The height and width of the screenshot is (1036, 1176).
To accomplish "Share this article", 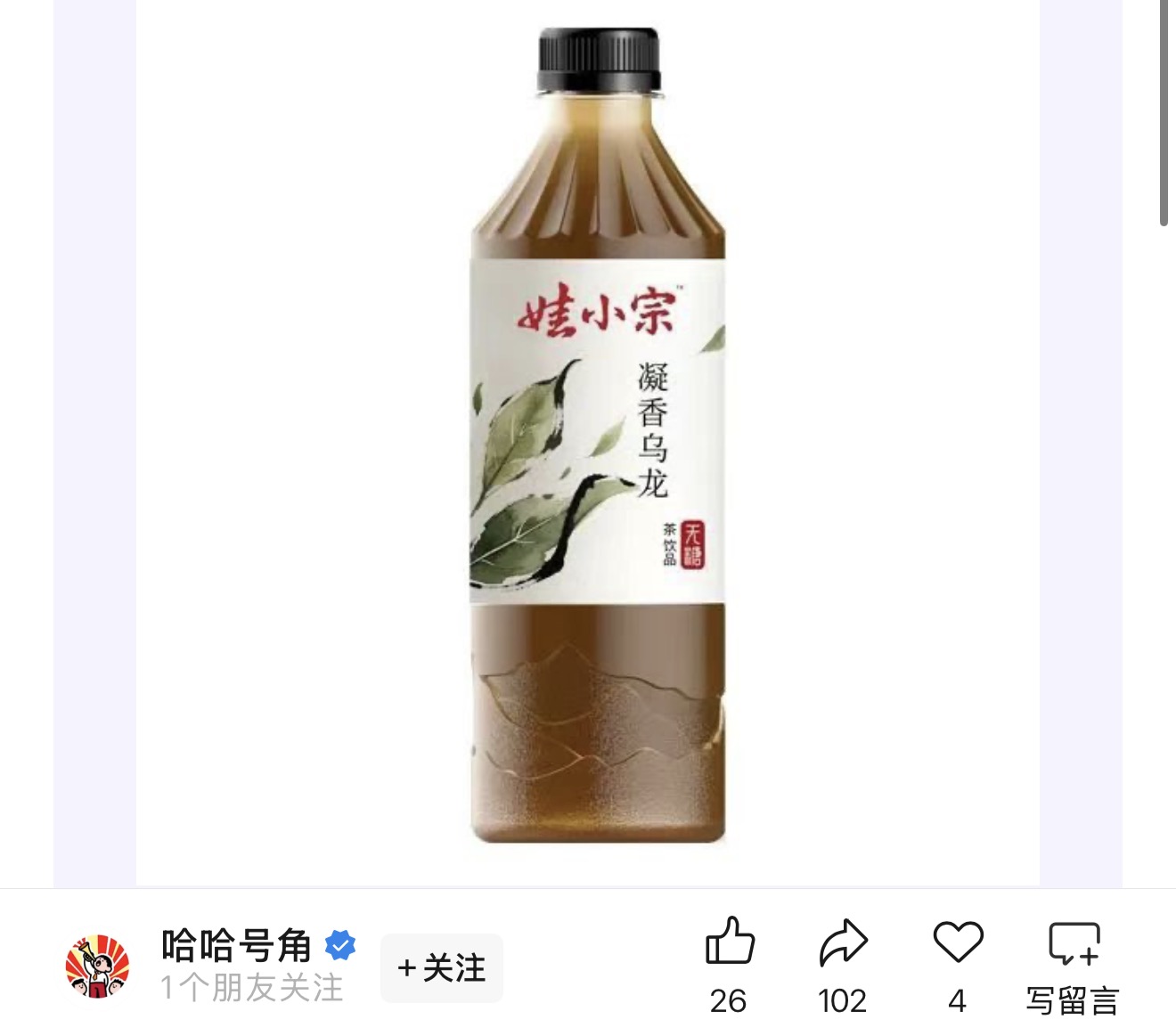I will coord(842,942).
